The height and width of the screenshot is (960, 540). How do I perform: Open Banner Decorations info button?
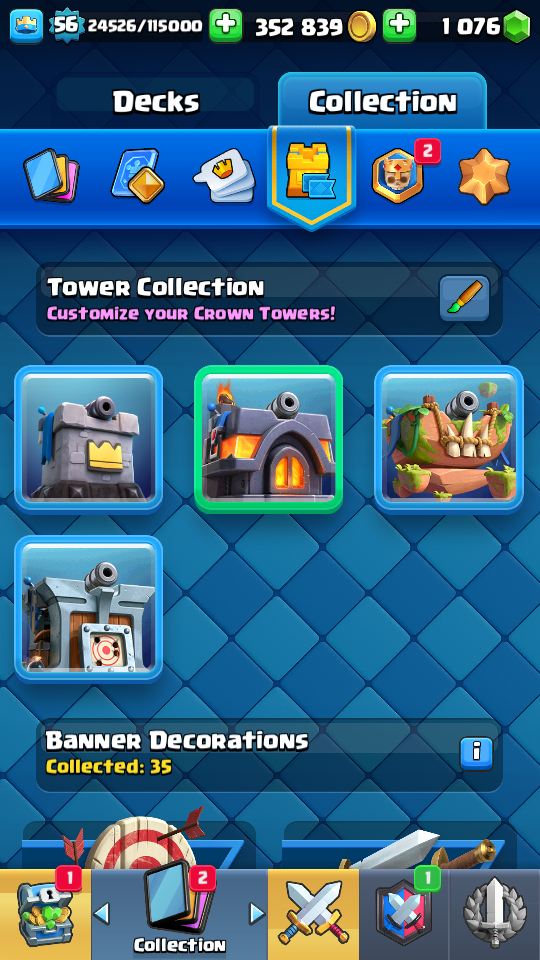(x=476, y=753)
